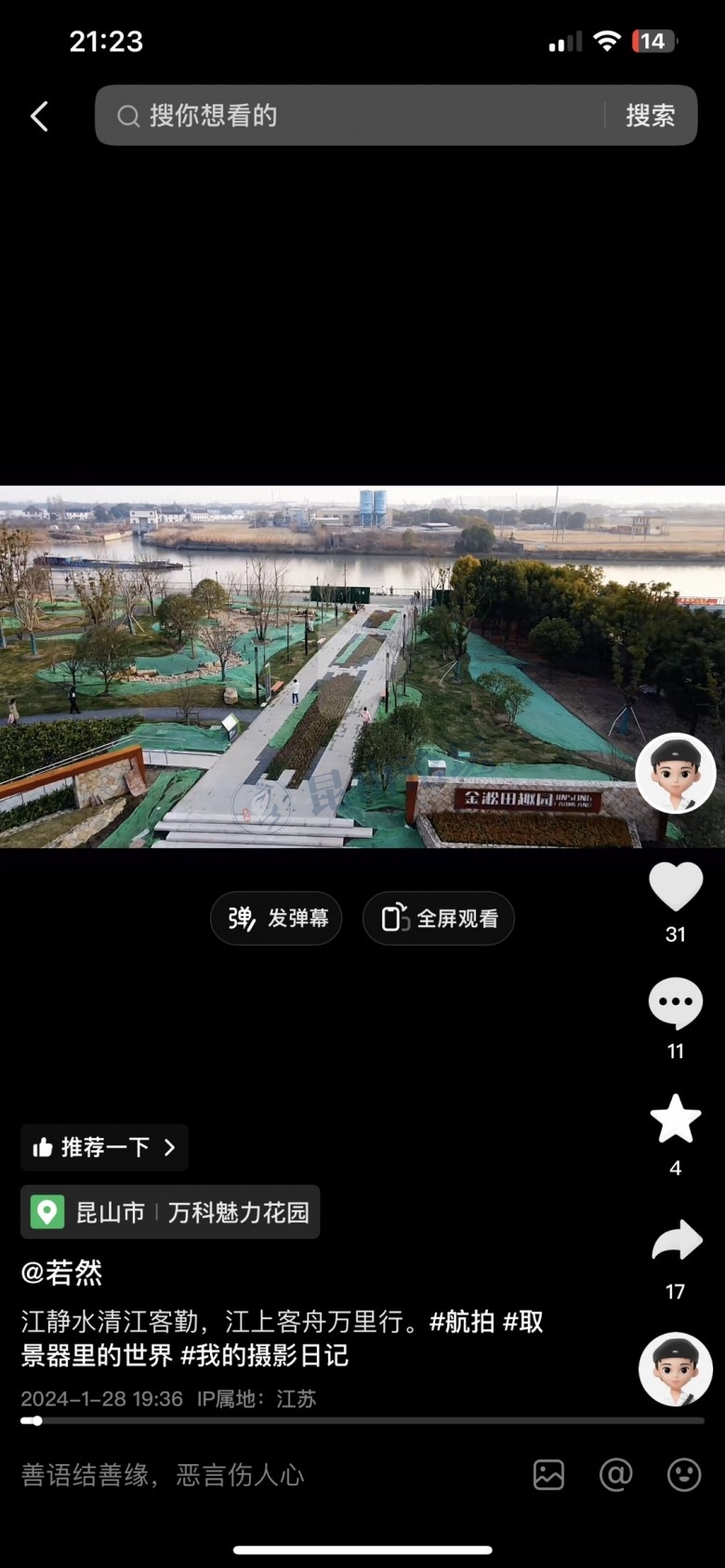Open the creator's avatar beside the video

click(x=676, y=773)
